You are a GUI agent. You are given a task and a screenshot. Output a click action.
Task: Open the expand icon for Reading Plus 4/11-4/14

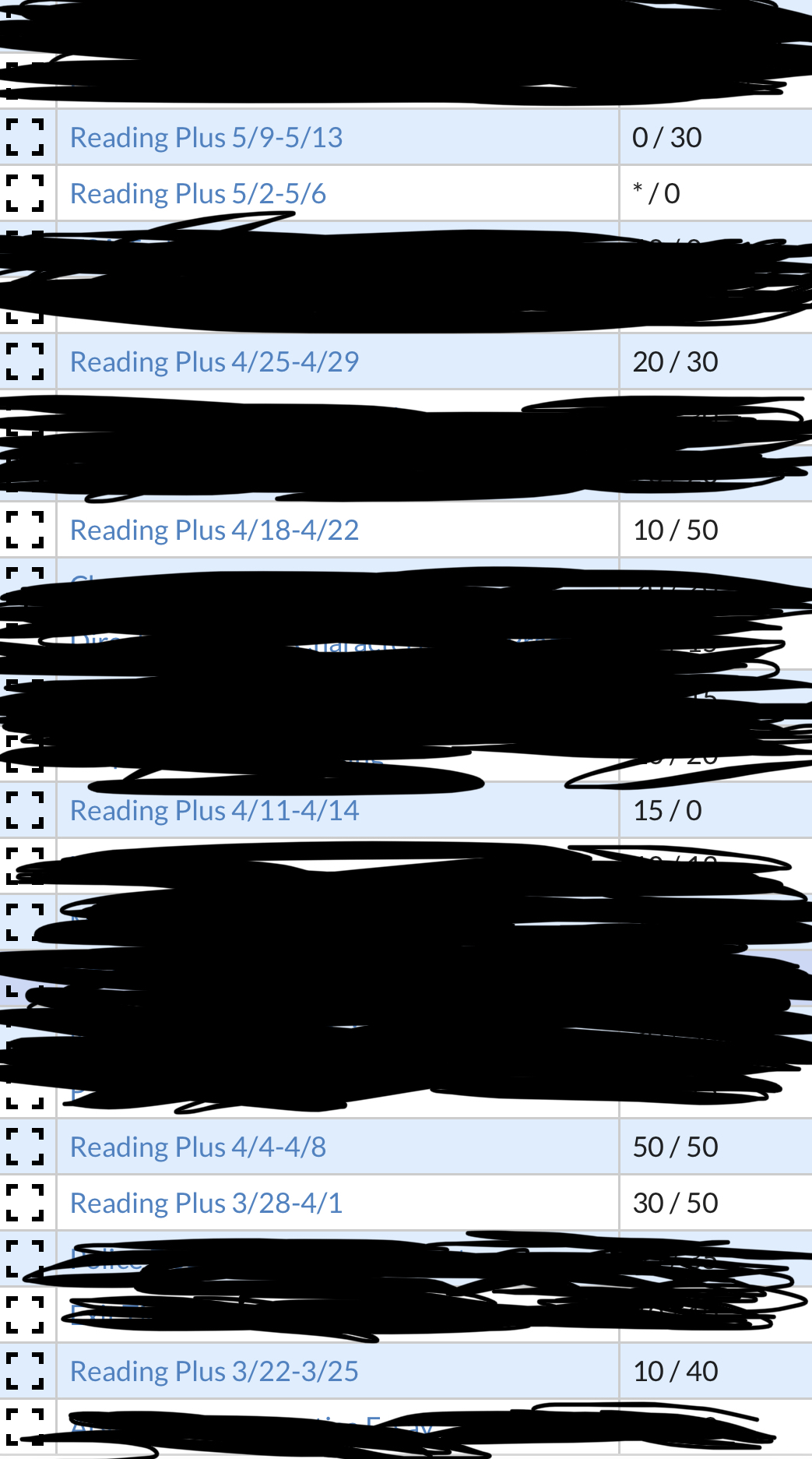(26, 810)
